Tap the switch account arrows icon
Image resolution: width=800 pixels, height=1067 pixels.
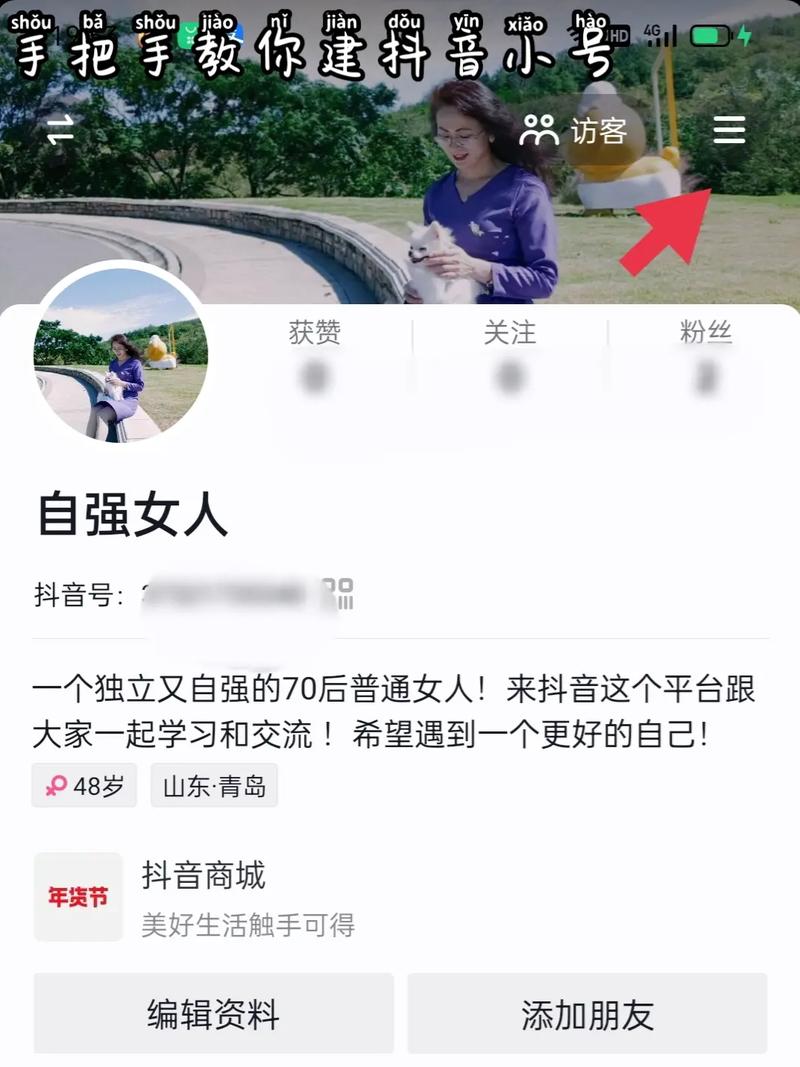coord(61,128)
